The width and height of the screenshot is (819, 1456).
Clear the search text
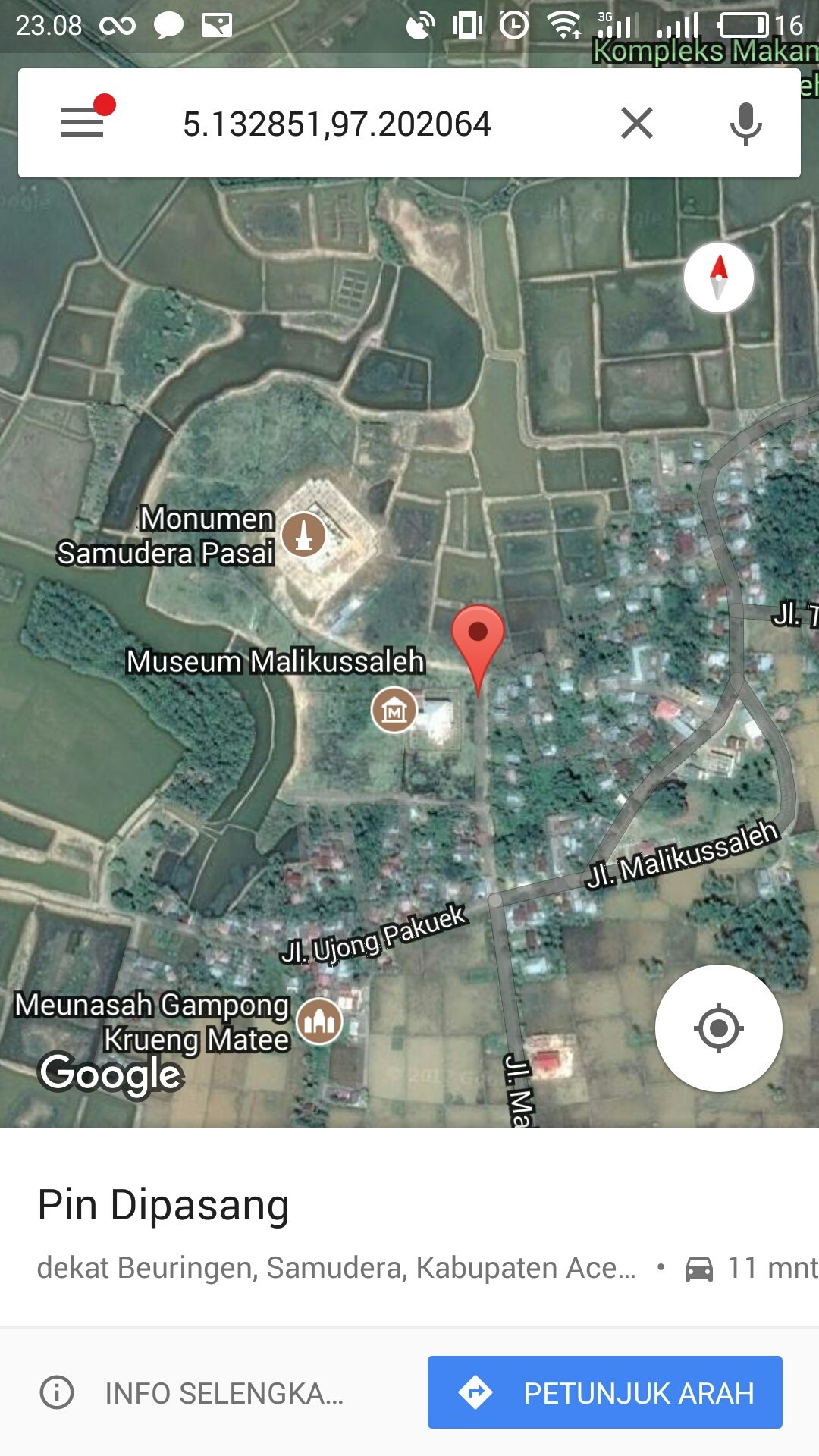click(x=637, y=123)
